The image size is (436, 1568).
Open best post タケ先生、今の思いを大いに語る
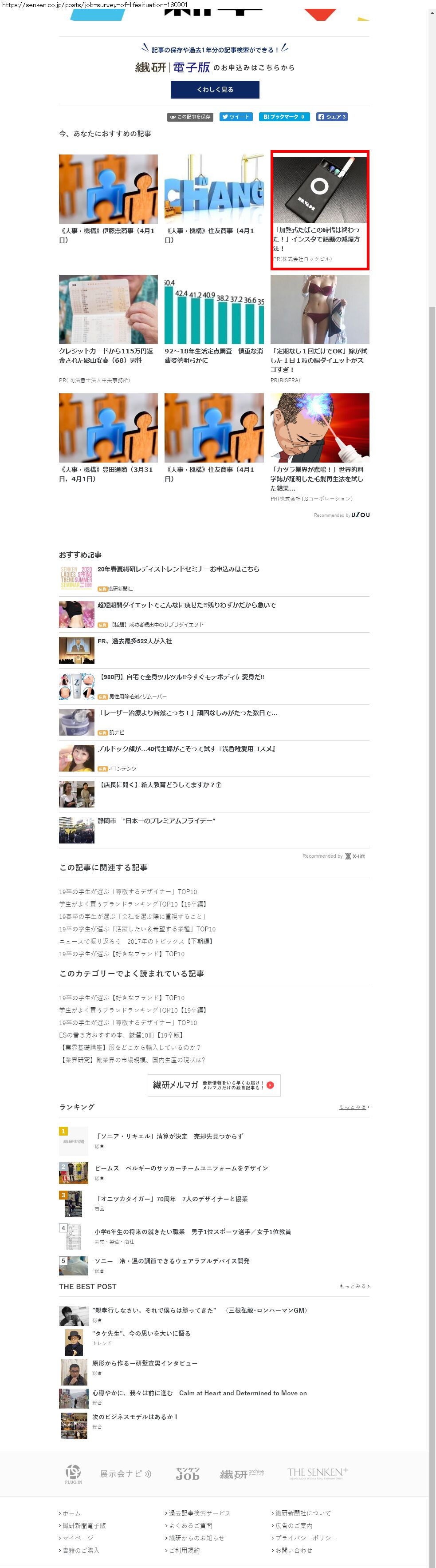pos(141,1333)
